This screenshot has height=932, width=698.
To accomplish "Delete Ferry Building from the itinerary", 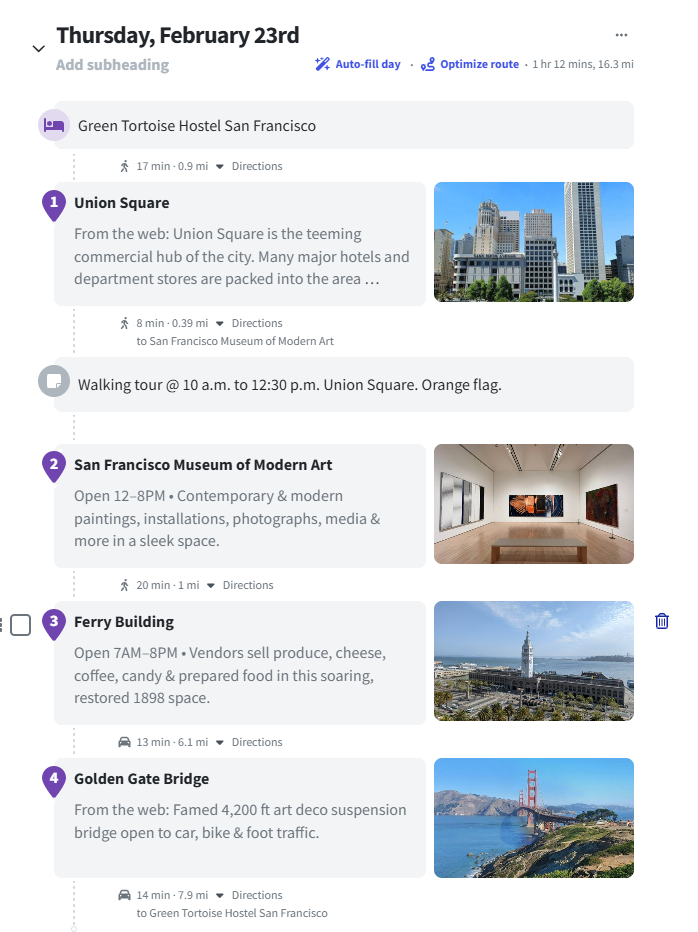I will tap(661, 621).
